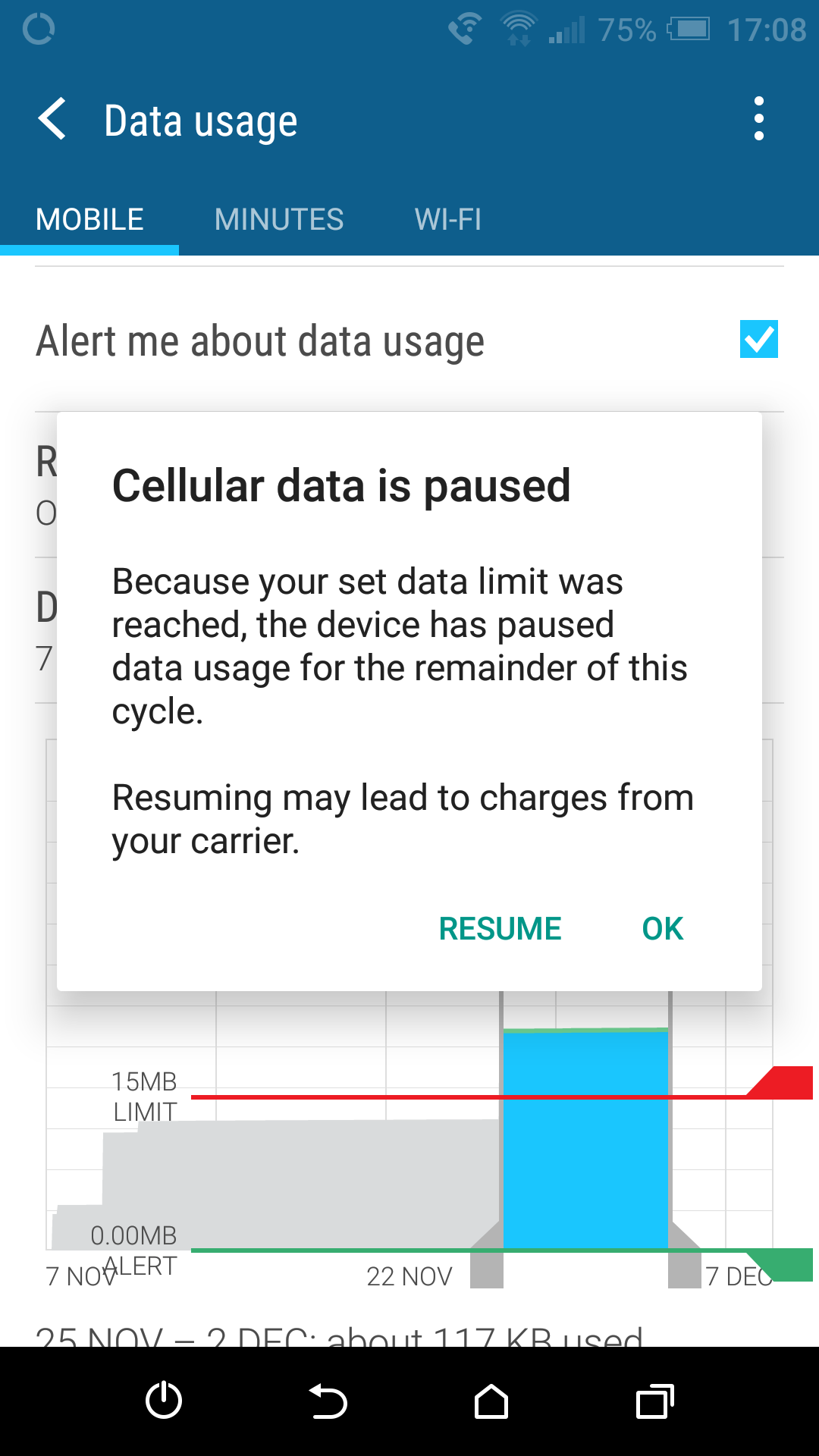Uncheck Alert me about data usage
This screenshot has width=819, height=1456.
[x=758, y=339]
